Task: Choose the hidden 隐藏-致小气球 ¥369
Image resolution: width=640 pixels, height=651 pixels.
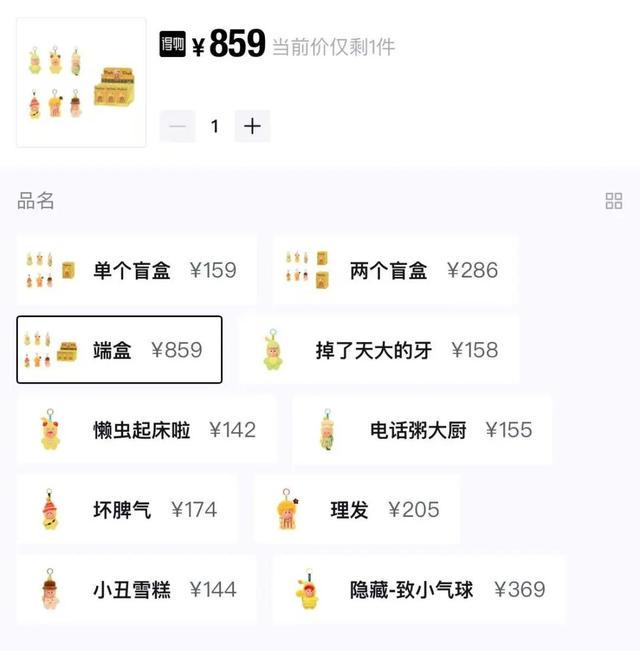Action: click(418, 590)
